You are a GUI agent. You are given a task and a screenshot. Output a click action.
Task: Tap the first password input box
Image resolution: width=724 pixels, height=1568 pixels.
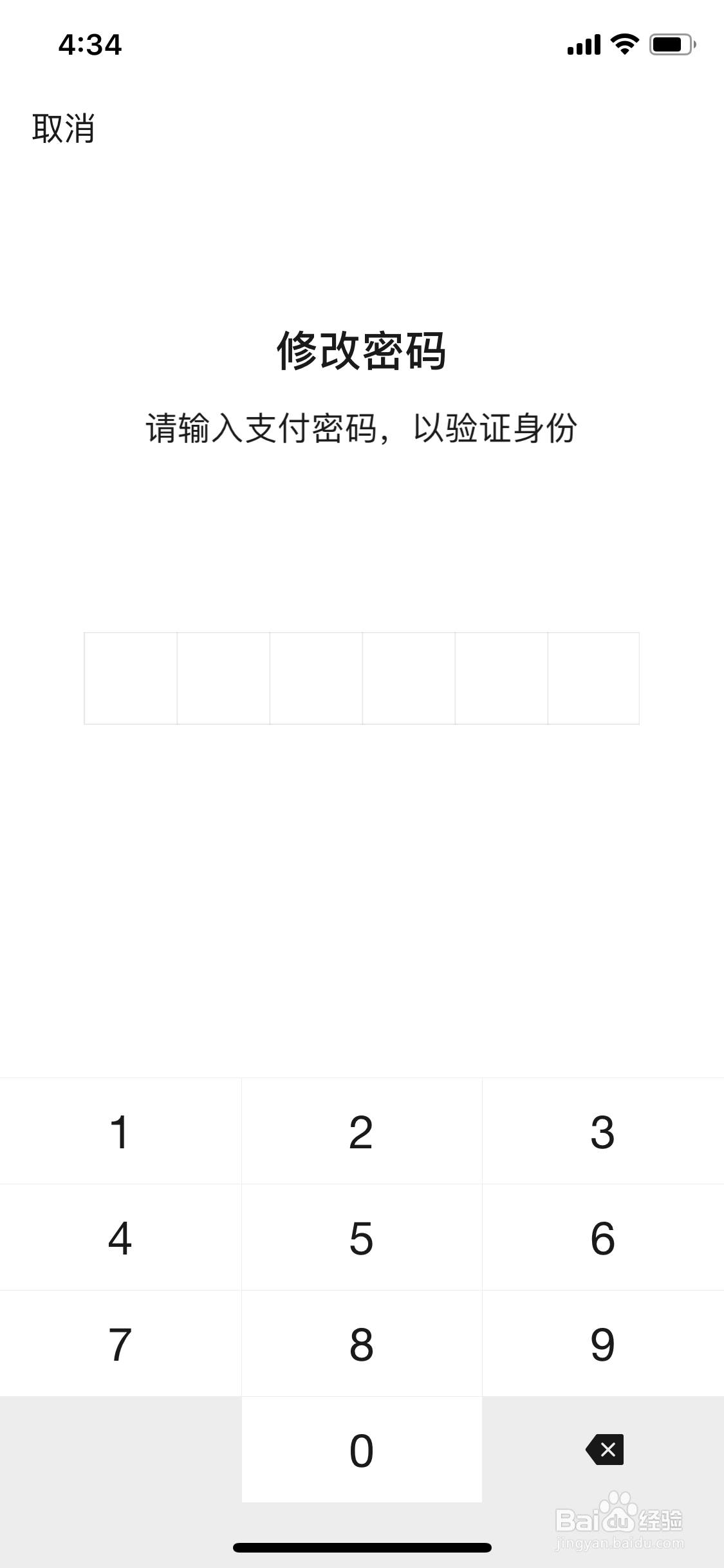pos(131,678)
